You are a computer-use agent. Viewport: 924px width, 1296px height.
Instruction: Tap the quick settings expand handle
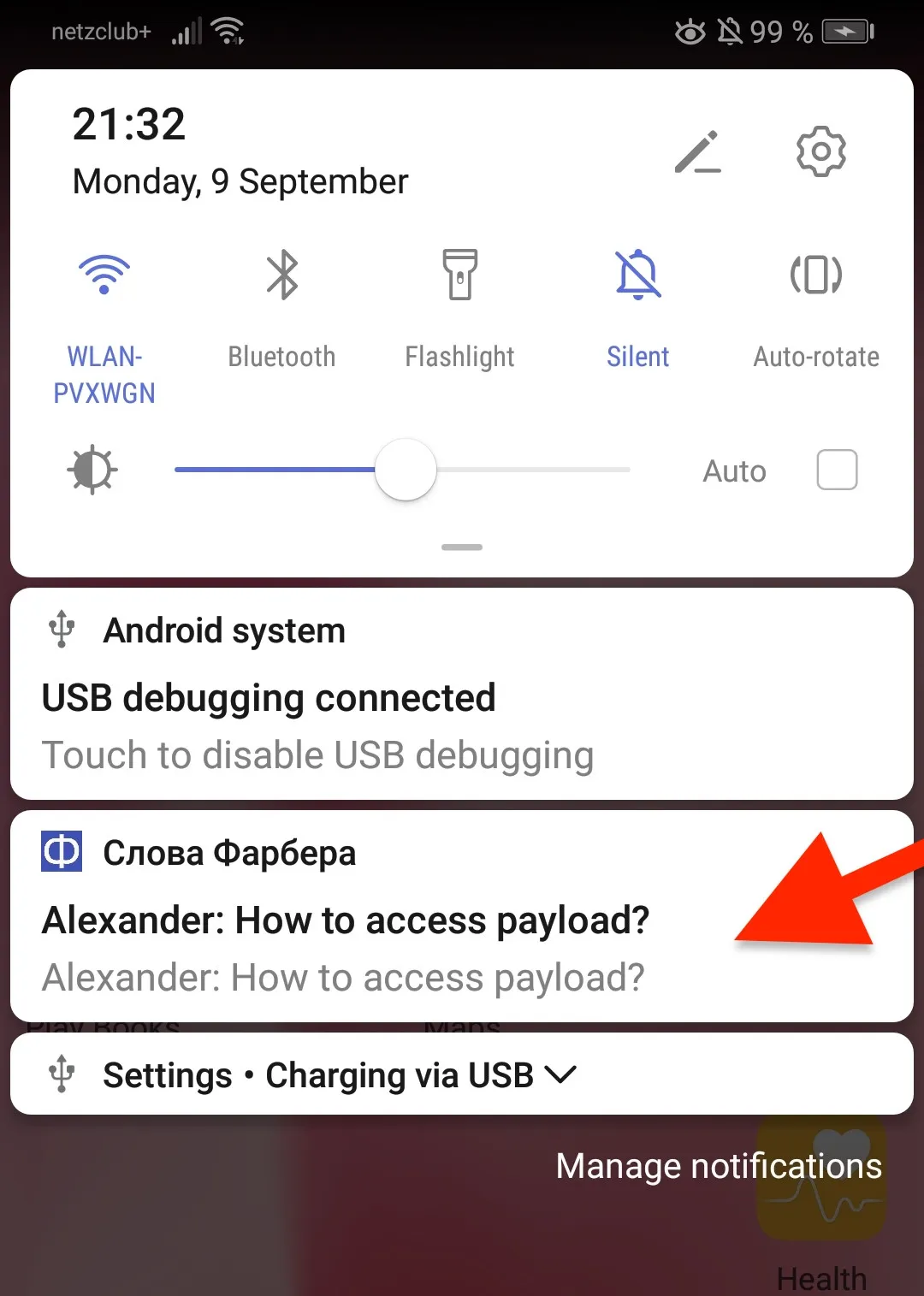pos(462,547)
